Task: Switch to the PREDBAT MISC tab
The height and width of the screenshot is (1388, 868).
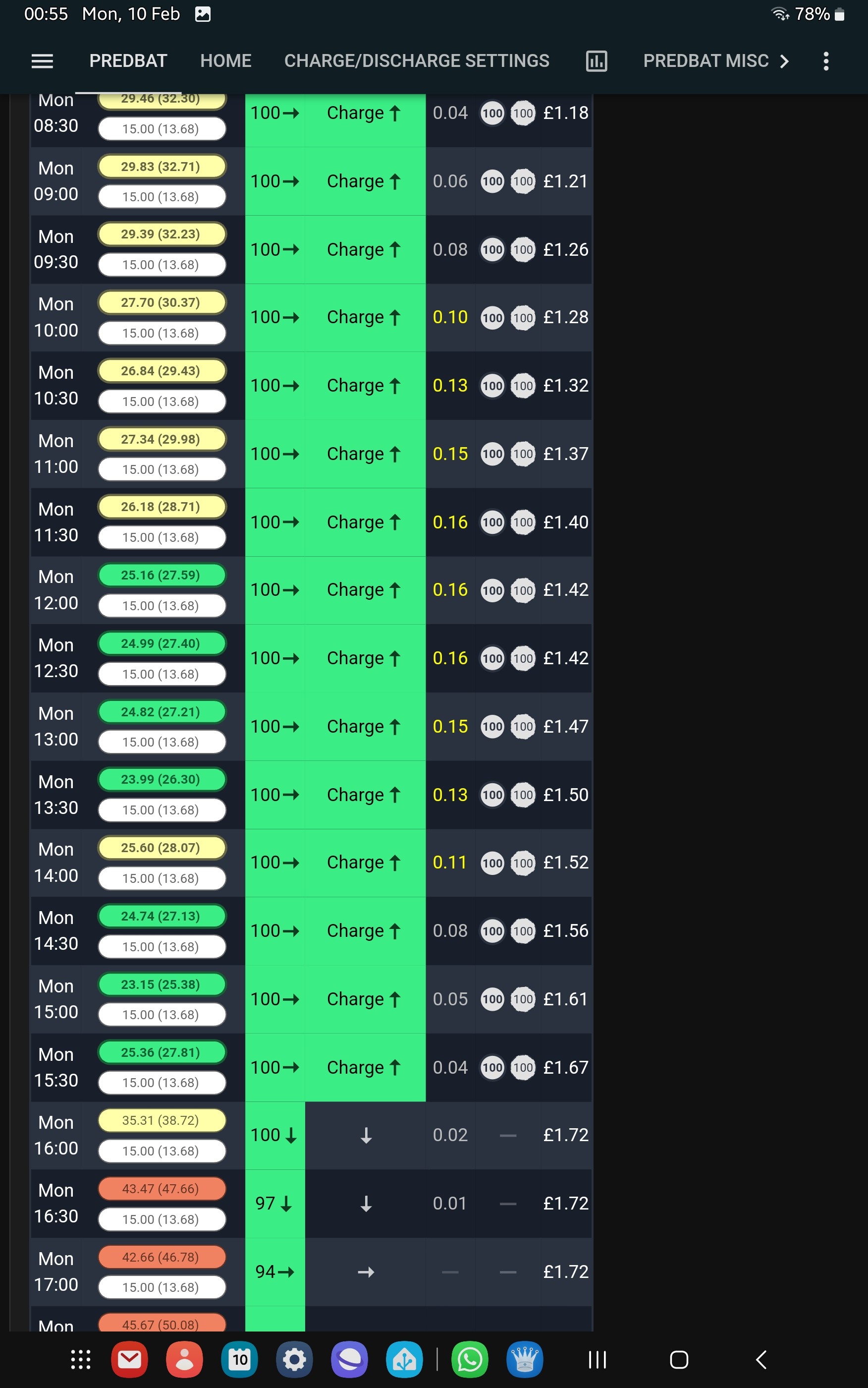Action: 705,61
